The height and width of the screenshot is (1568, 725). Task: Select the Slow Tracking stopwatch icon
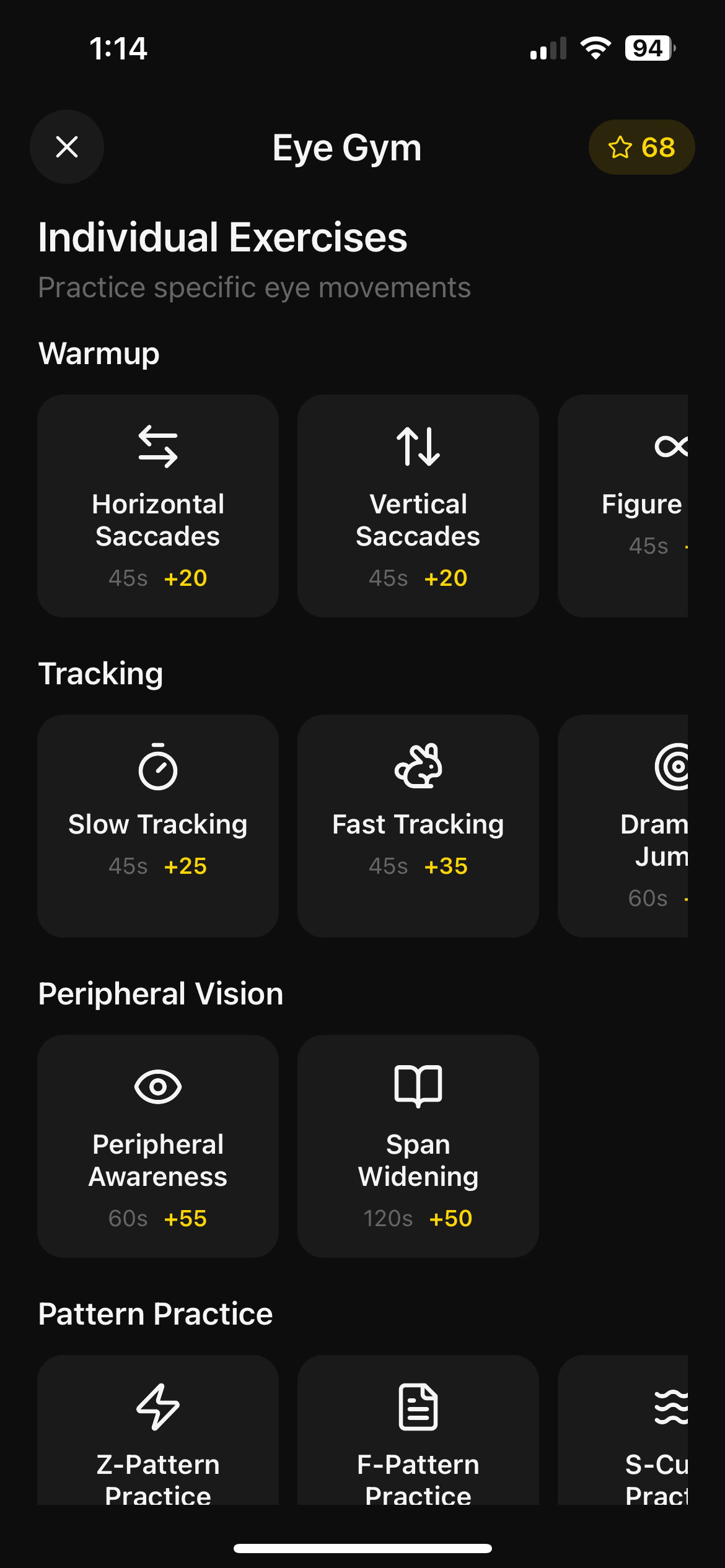click(x=157, y=768)
